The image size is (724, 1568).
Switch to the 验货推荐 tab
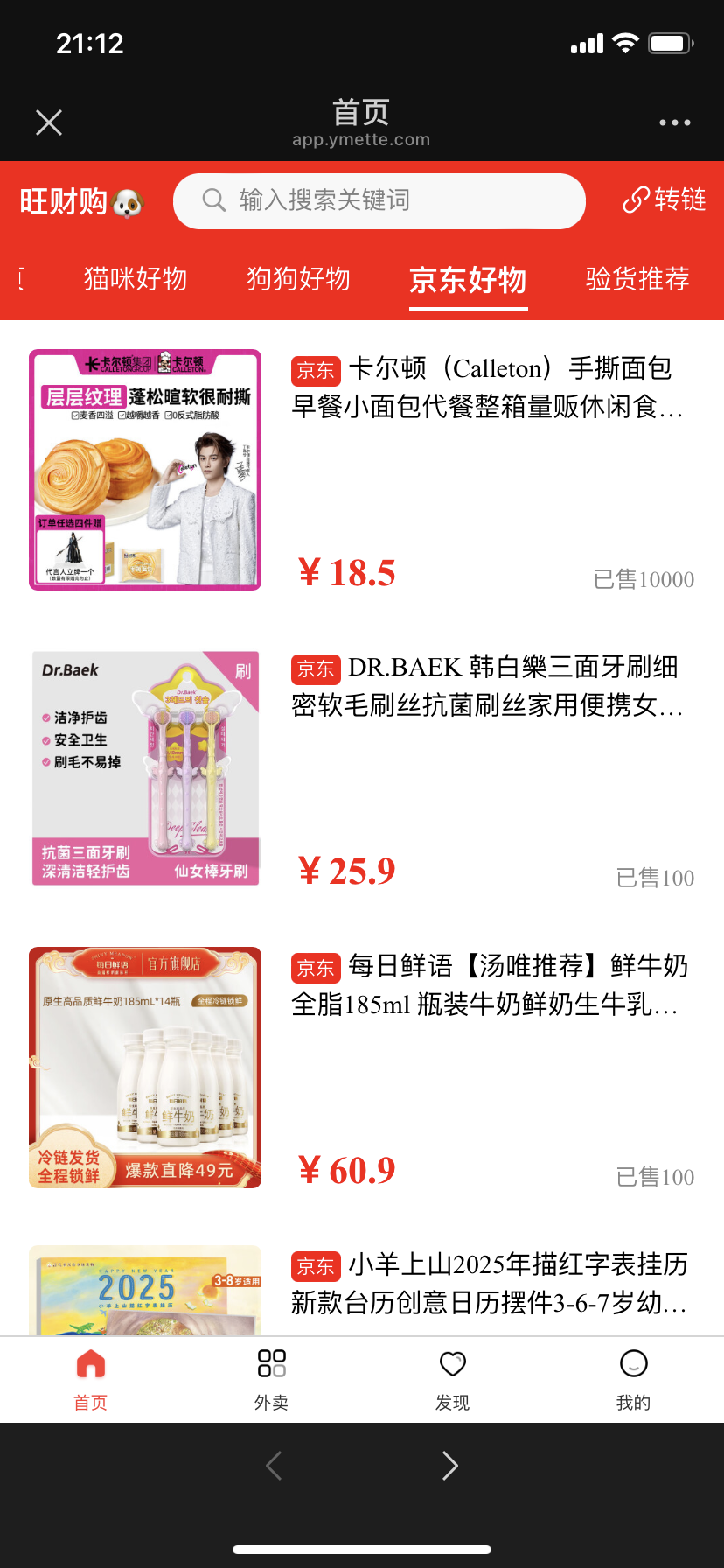point(637,279)
